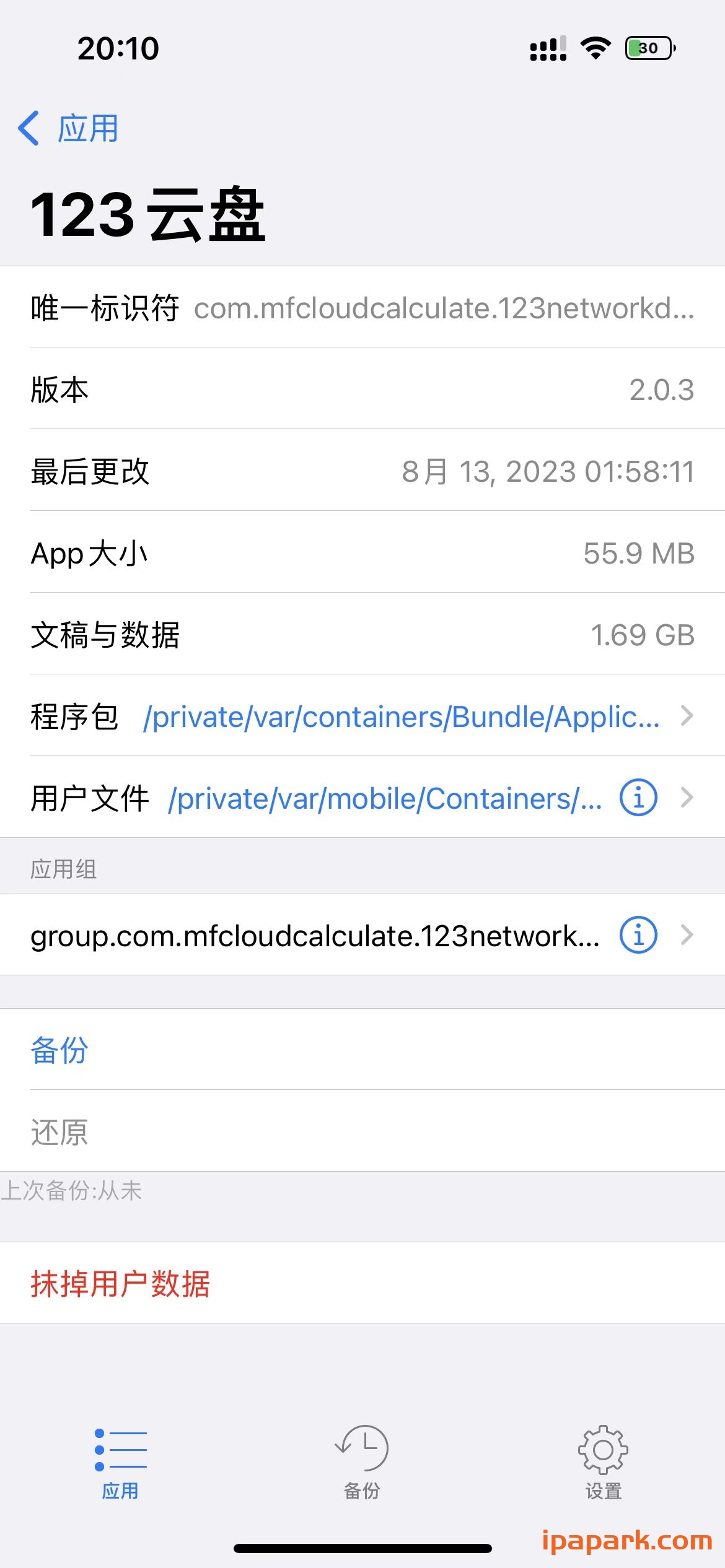Go back using the 应用 back link
The image size is (725, 1568).
(x=71, y=128)
